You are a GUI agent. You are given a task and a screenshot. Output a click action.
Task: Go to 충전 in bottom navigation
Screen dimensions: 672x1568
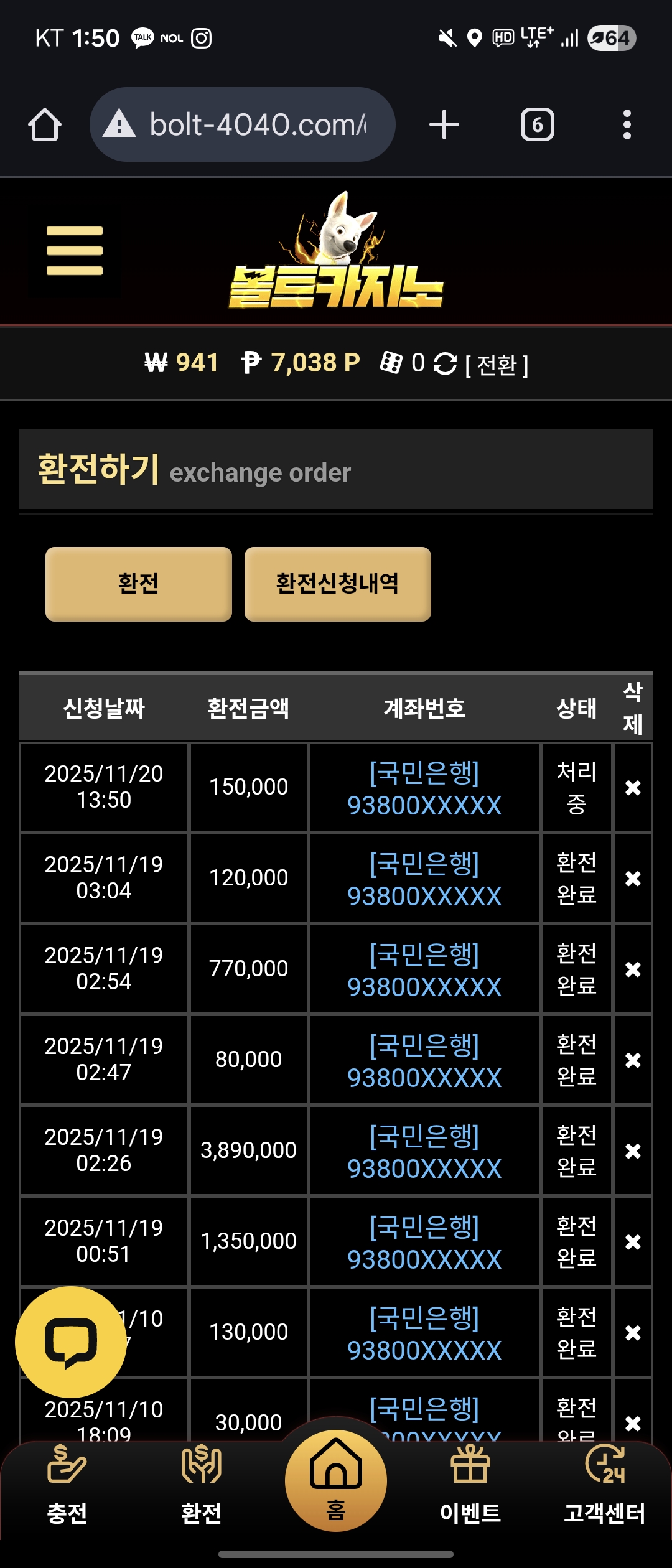pyautogui.click(x=67, y=1487)
